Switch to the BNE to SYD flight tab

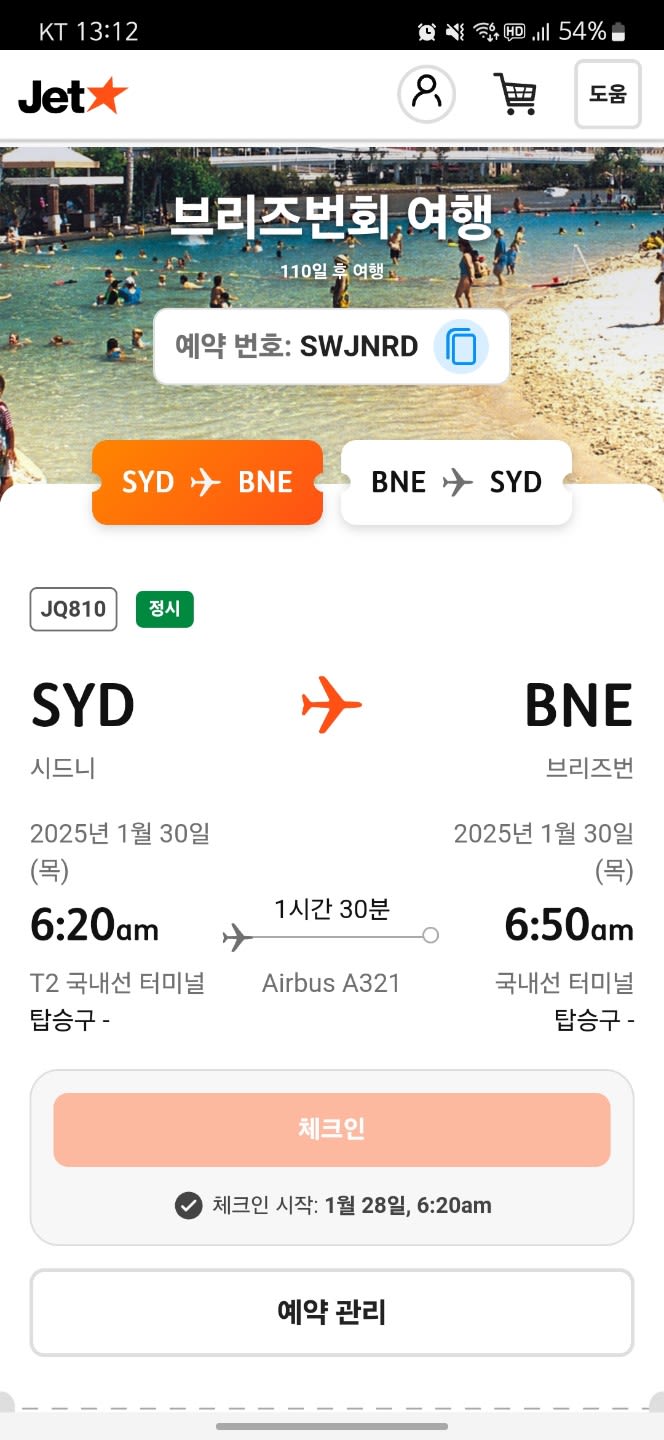(x=456, y=482)
